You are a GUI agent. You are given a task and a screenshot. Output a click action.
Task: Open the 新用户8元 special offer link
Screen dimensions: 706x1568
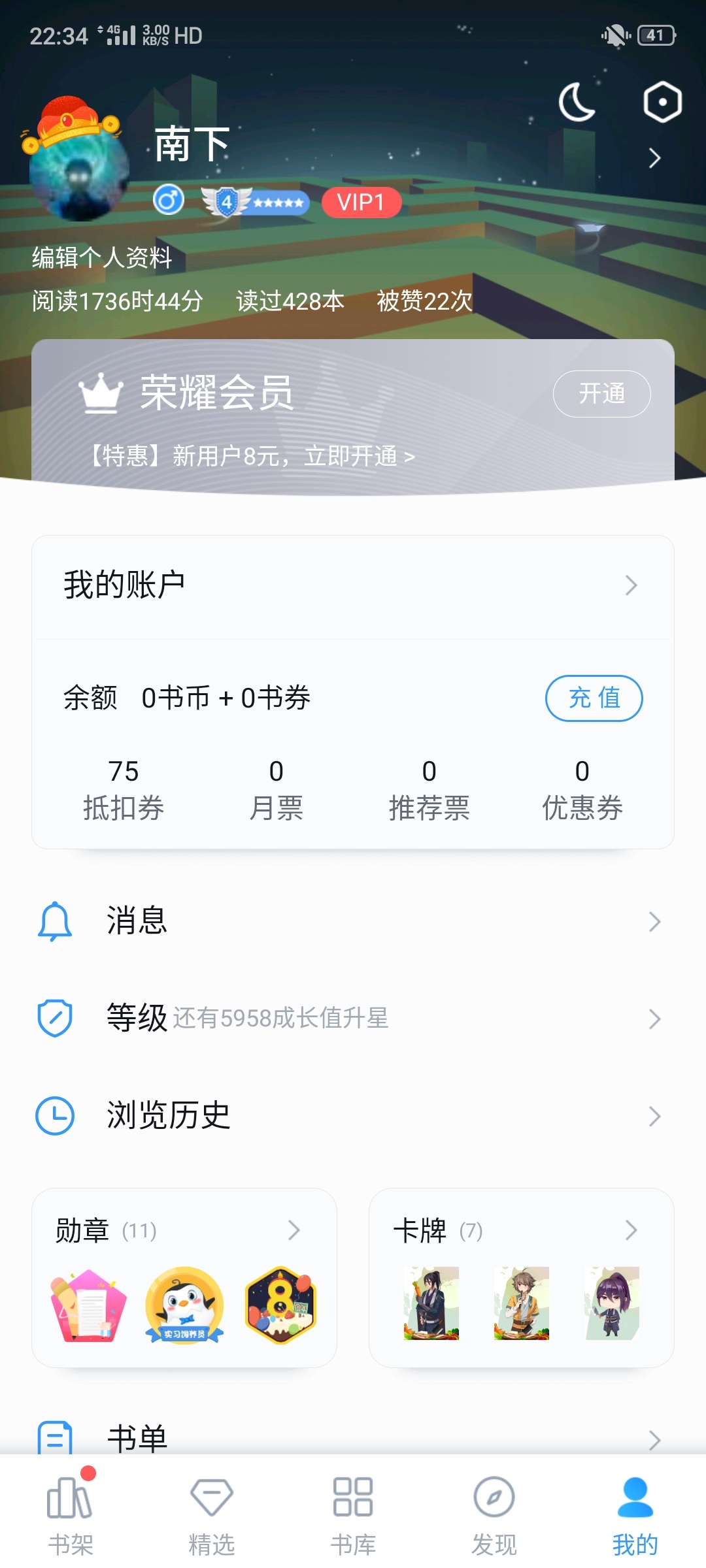point(252,456)
